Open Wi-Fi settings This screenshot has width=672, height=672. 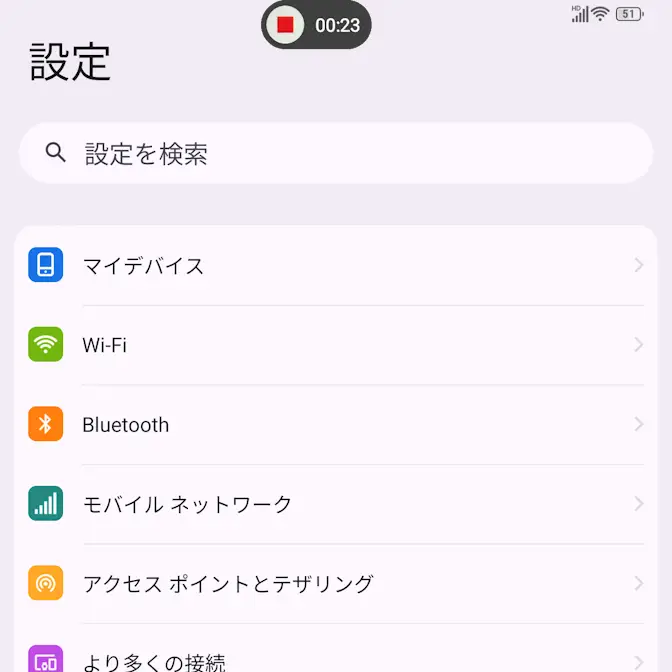(336, 345)
